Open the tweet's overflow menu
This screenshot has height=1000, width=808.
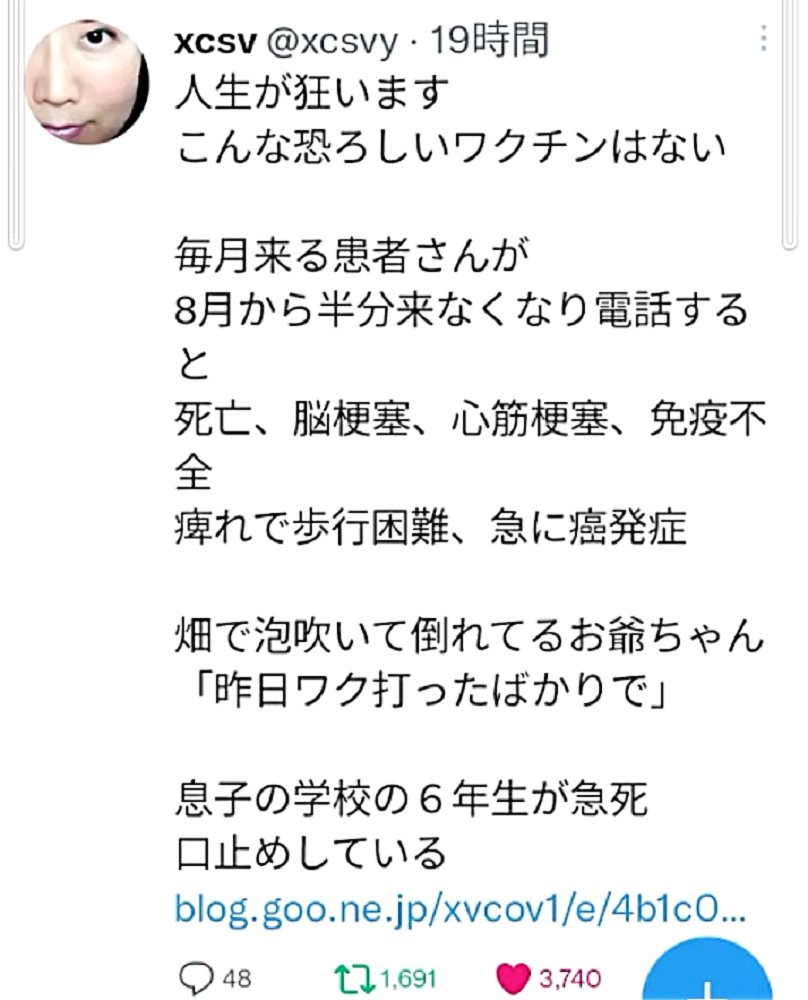[763, 39]
